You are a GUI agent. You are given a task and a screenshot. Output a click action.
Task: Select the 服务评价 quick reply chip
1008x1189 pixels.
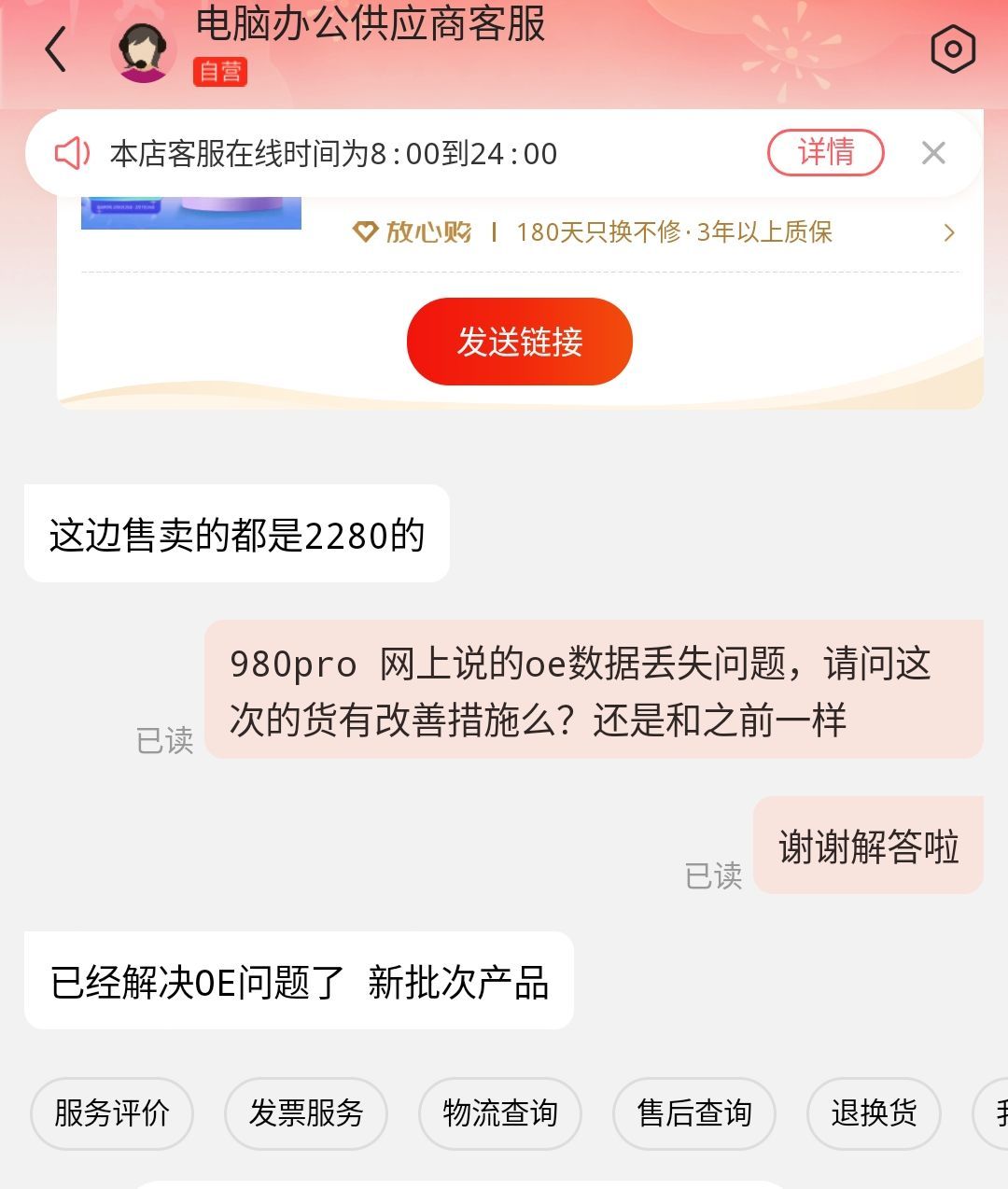(112, 1113)
